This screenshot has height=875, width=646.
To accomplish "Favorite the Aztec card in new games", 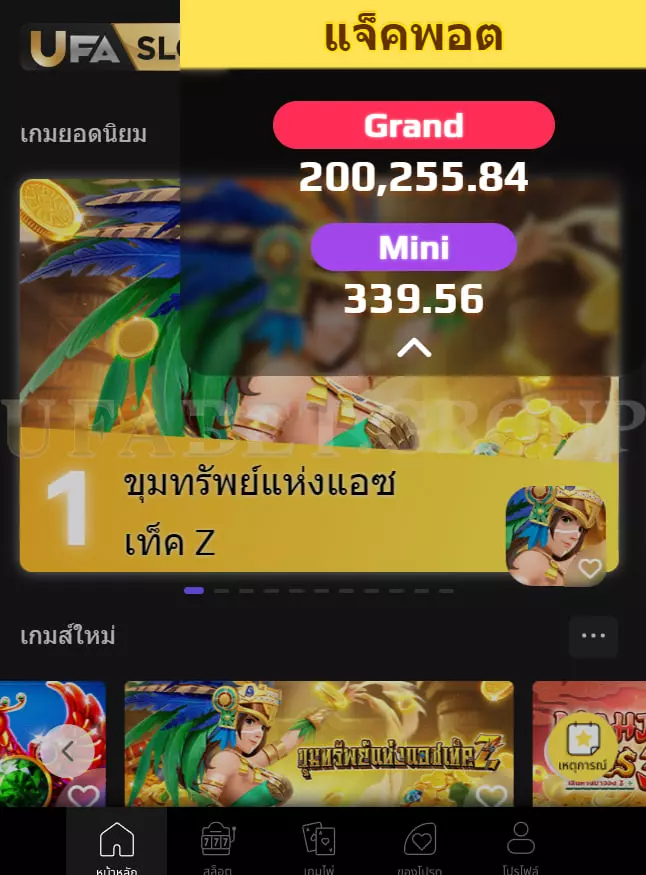I will pos(491,796).
